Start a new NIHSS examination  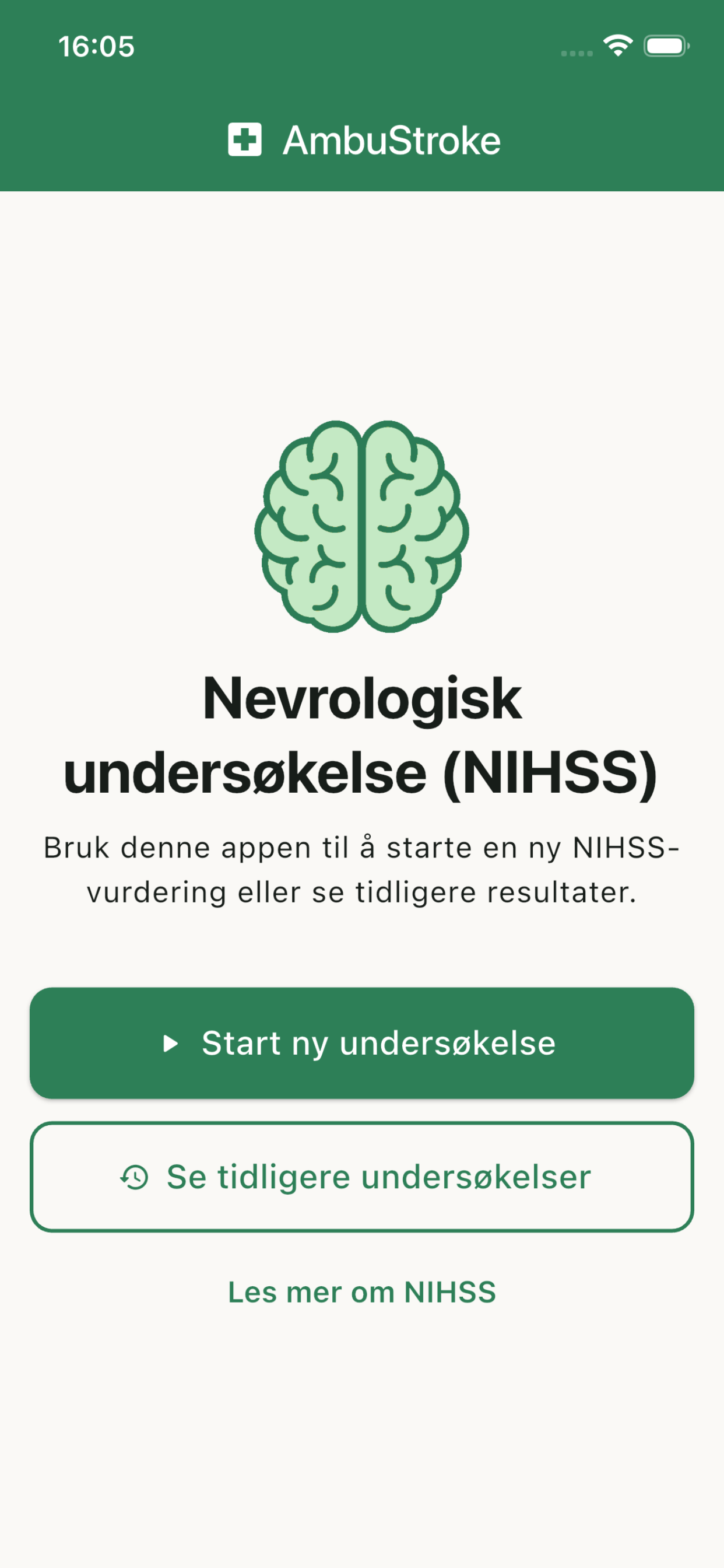[x=361, y=1042]
